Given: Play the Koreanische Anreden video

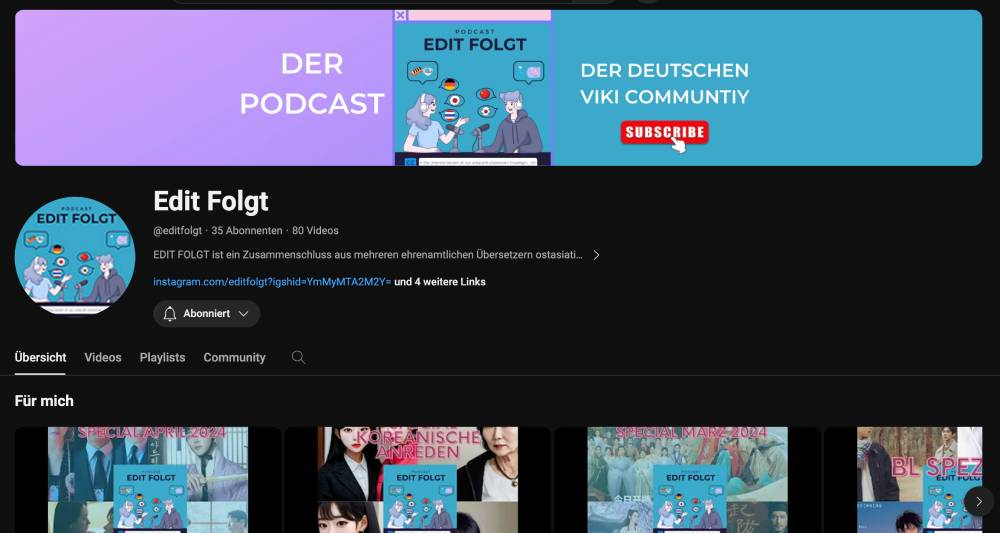Looking at the screenshot, I should point(418,480).
